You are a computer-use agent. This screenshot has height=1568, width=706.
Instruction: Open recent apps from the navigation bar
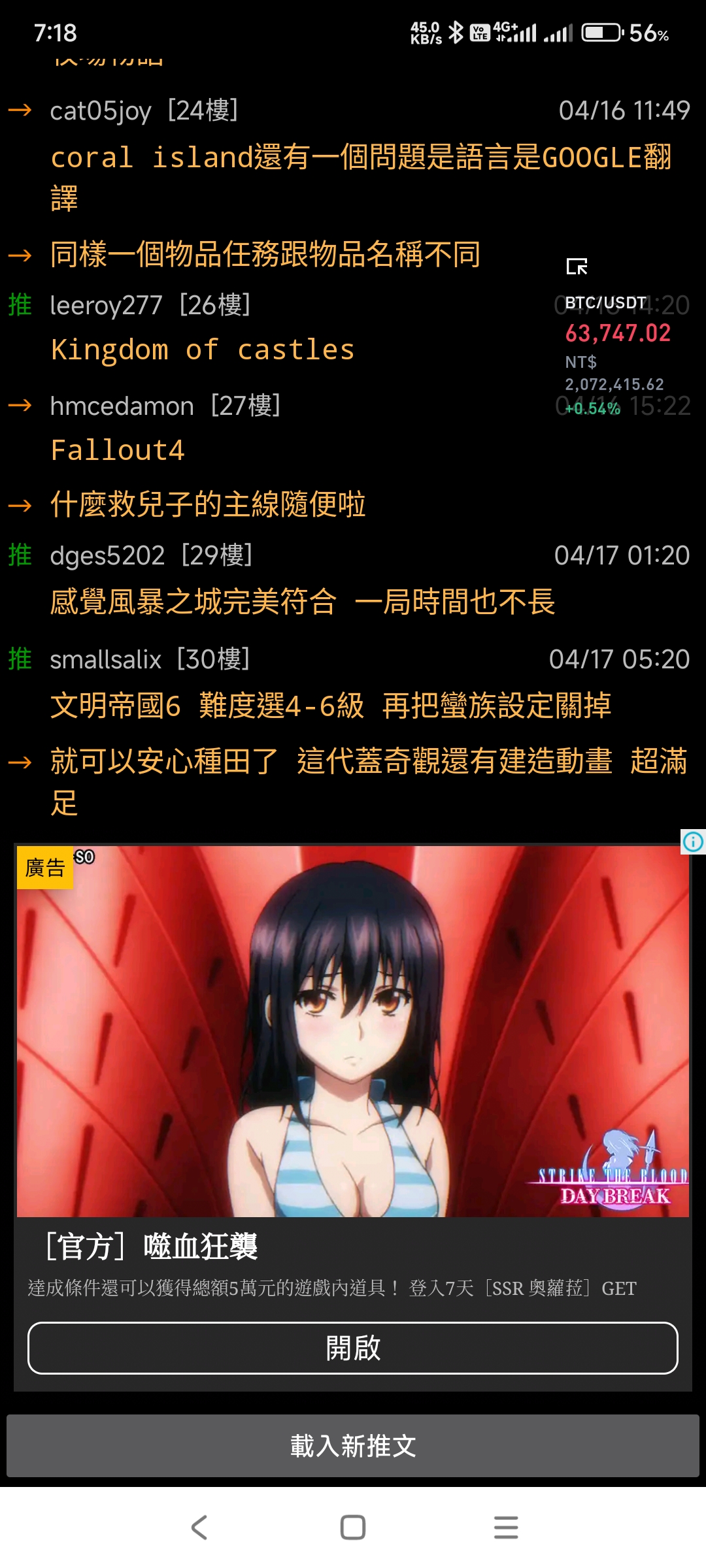pos(506,1527)
